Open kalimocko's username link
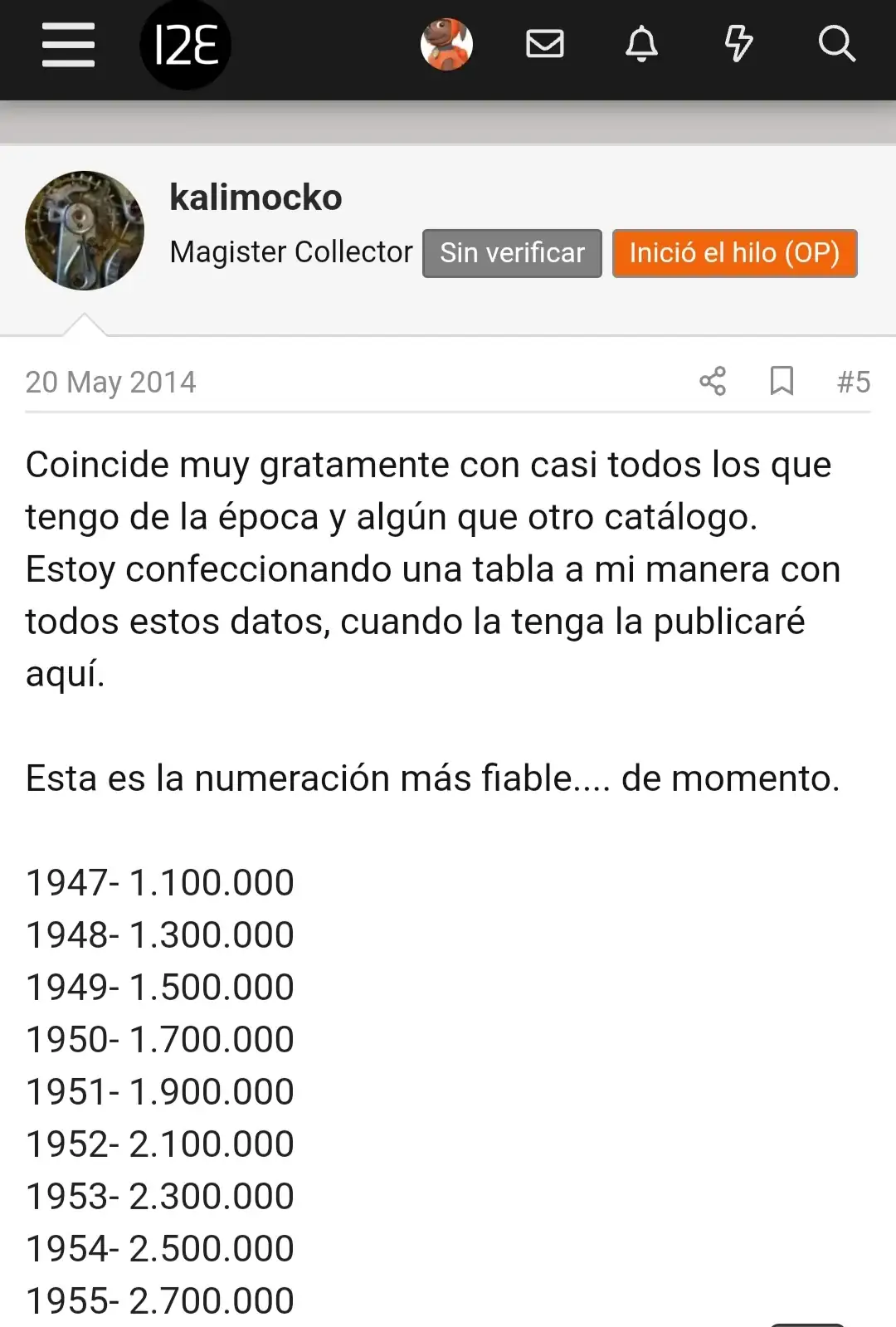 256,198
